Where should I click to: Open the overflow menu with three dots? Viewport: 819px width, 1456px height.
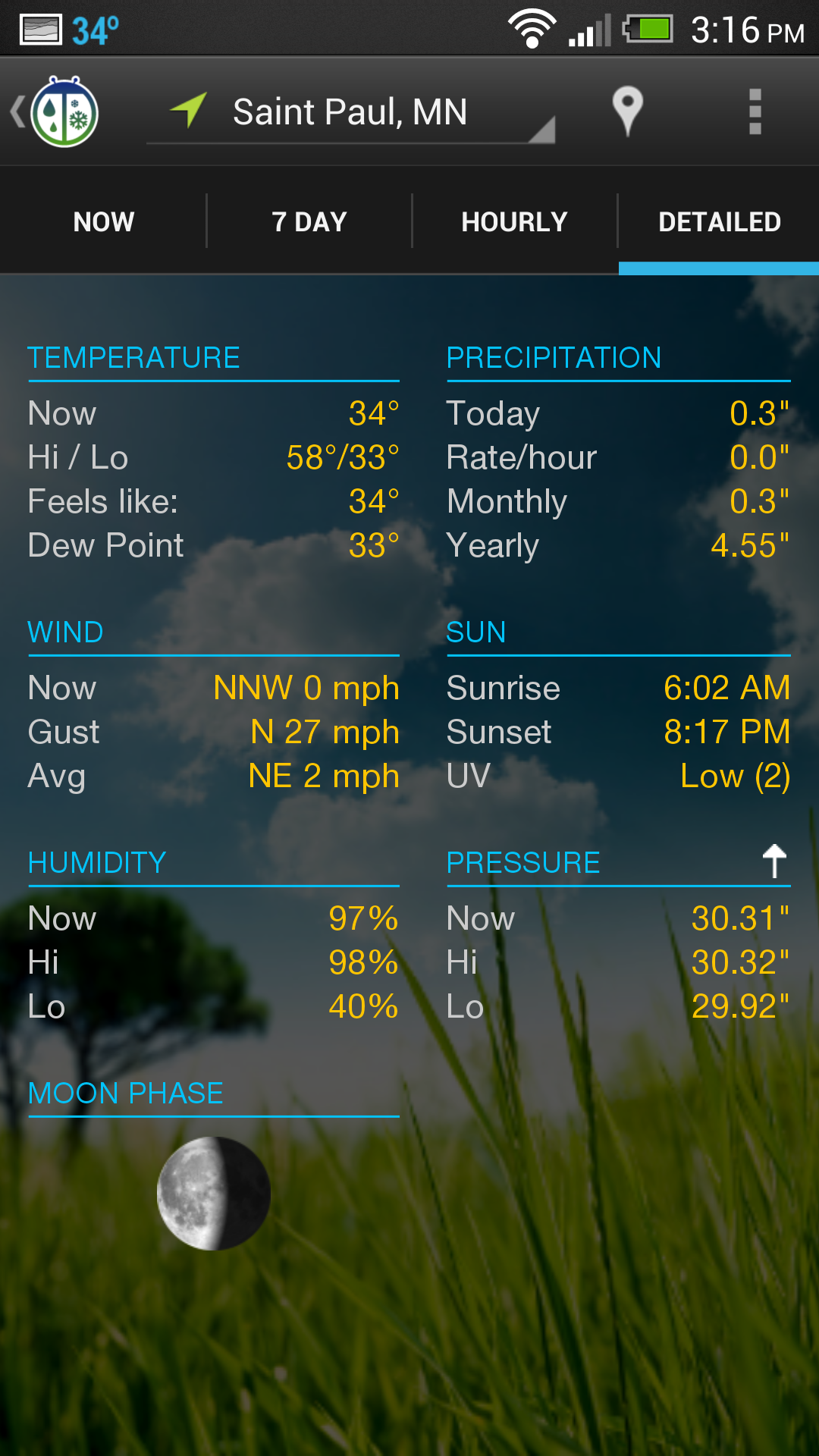click(x=755, y=111)
